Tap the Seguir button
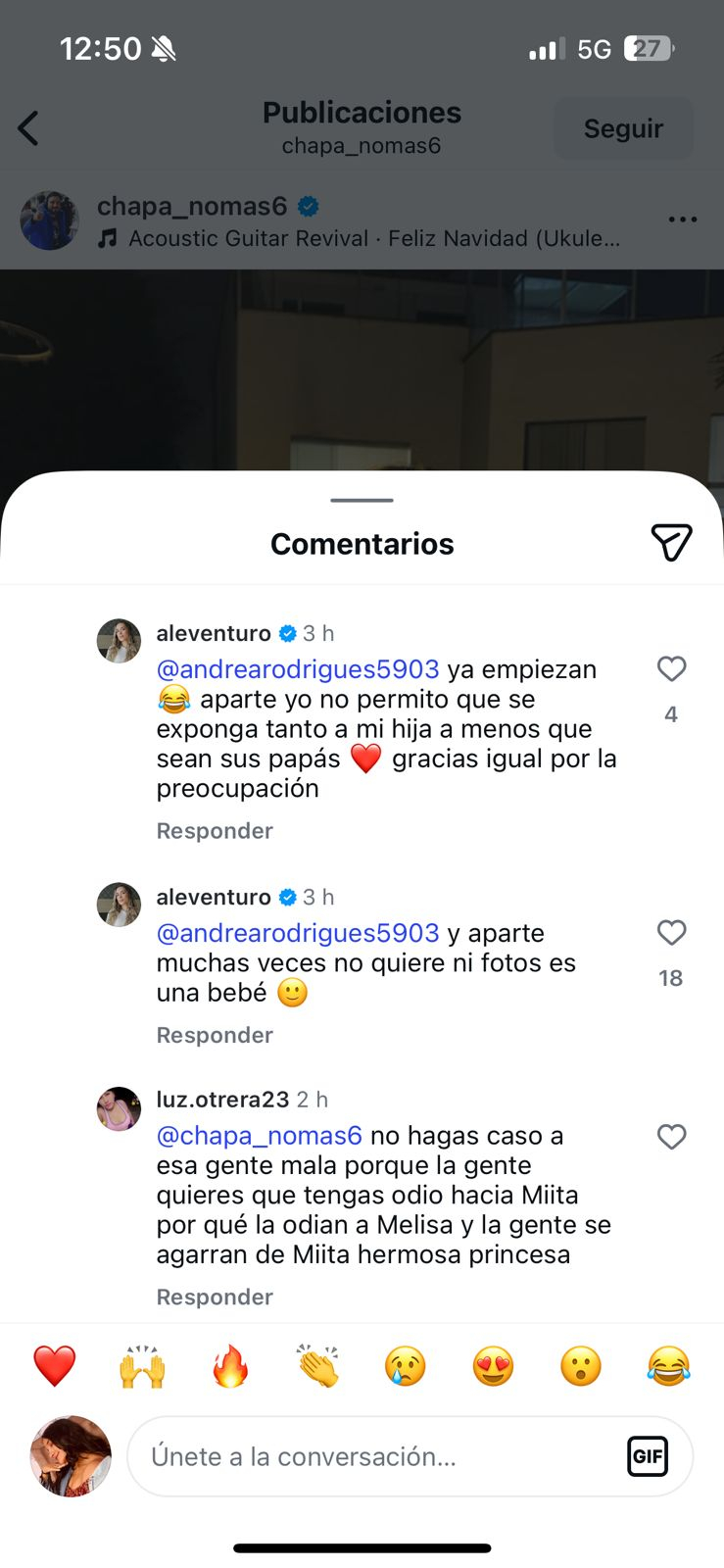Image resolution: width=724 pixels, height=1568 pixels. point(623,127)
